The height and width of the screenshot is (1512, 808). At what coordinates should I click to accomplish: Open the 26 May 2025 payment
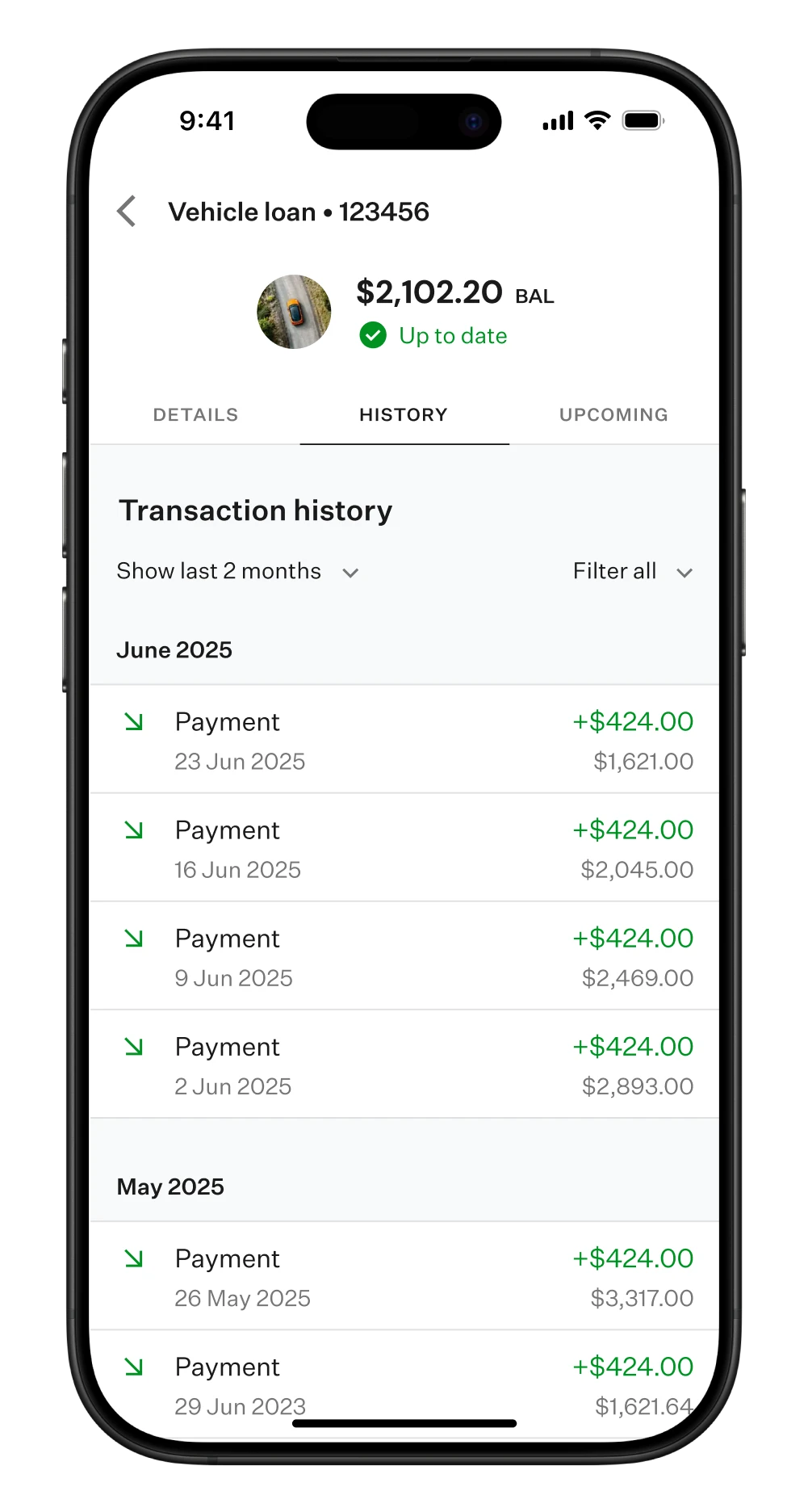click(x=404, y=1276)
